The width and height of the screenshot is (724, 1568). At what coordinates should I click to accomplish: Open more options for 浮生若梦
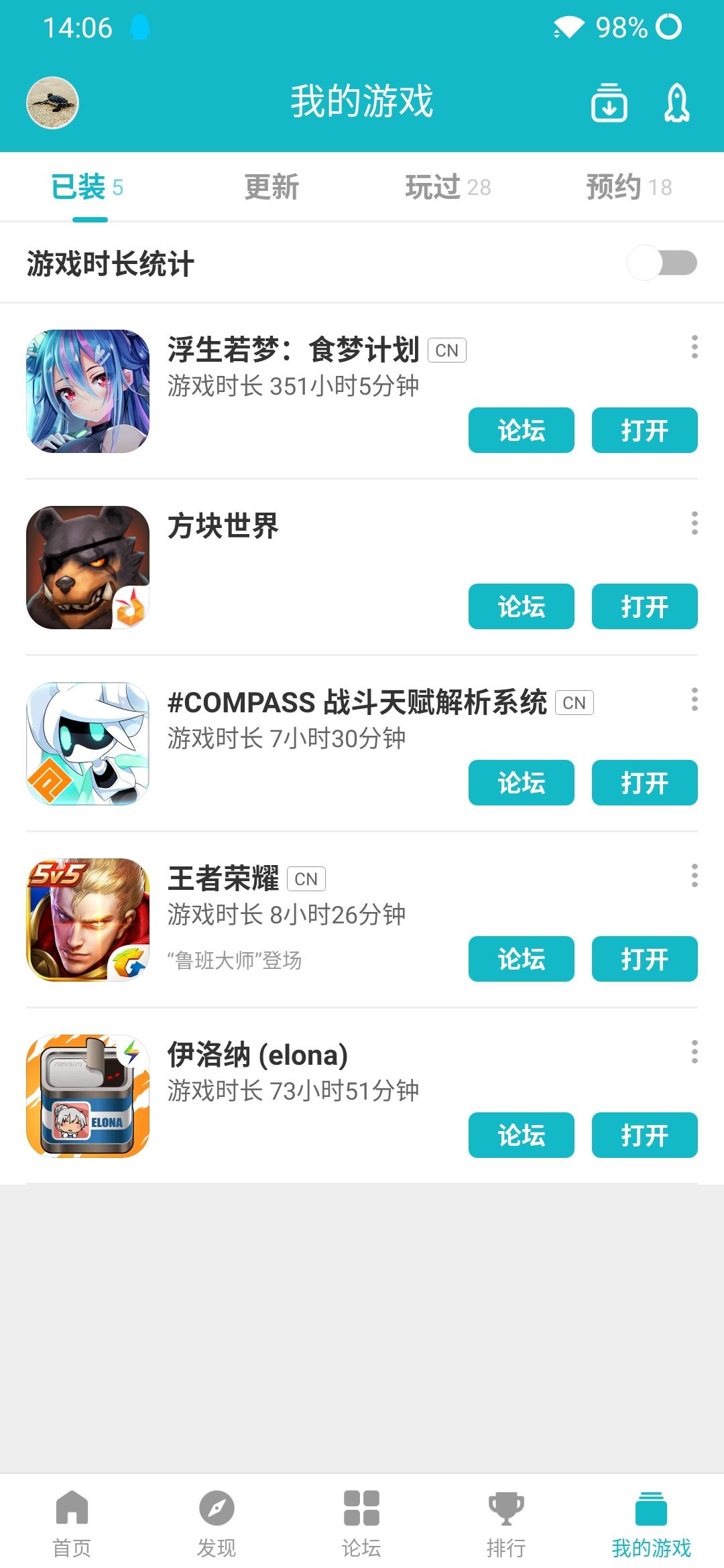coord(695,347)
